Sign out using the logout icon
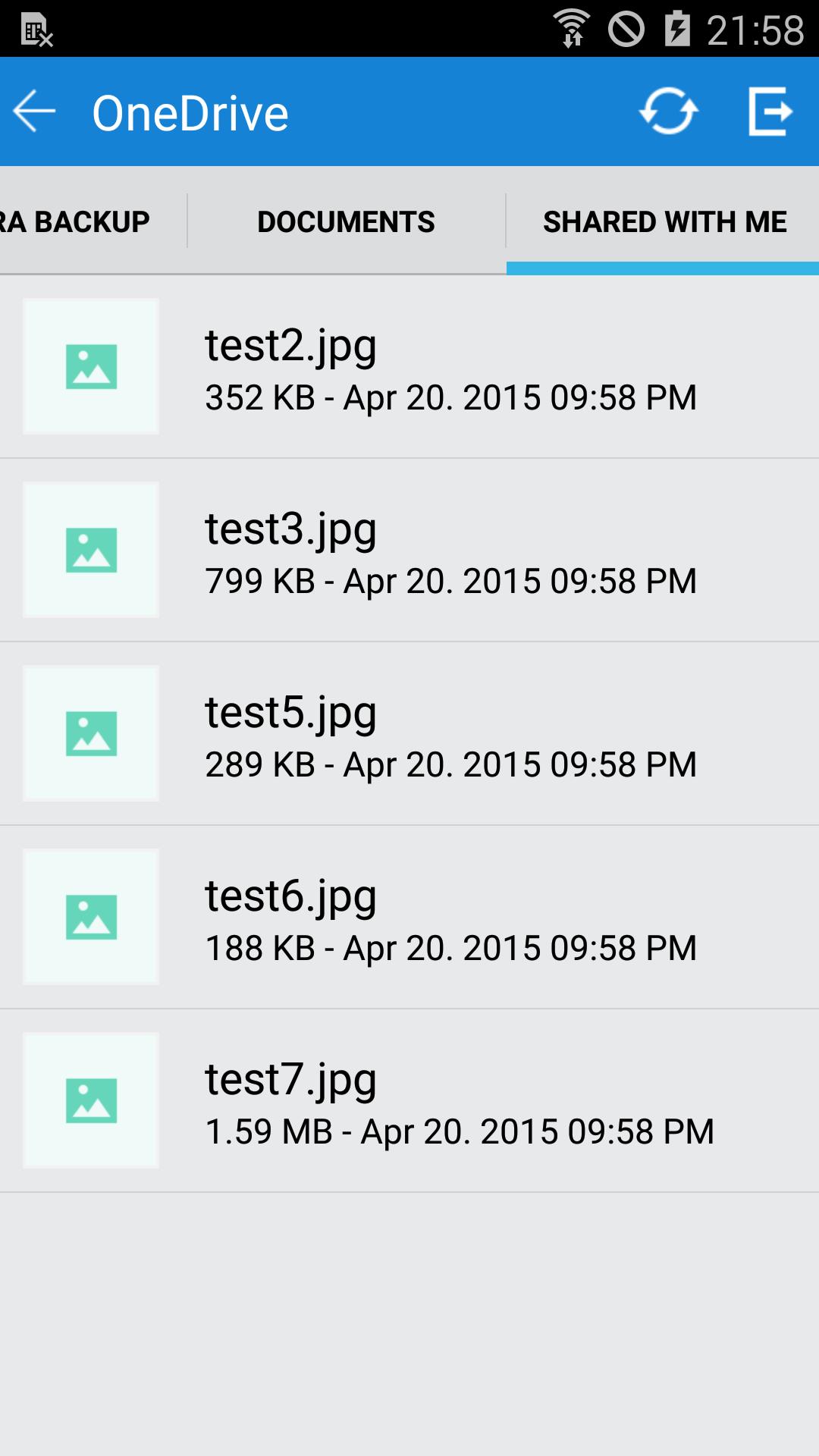The image size is (819, 1456). (x=770, y=111)
